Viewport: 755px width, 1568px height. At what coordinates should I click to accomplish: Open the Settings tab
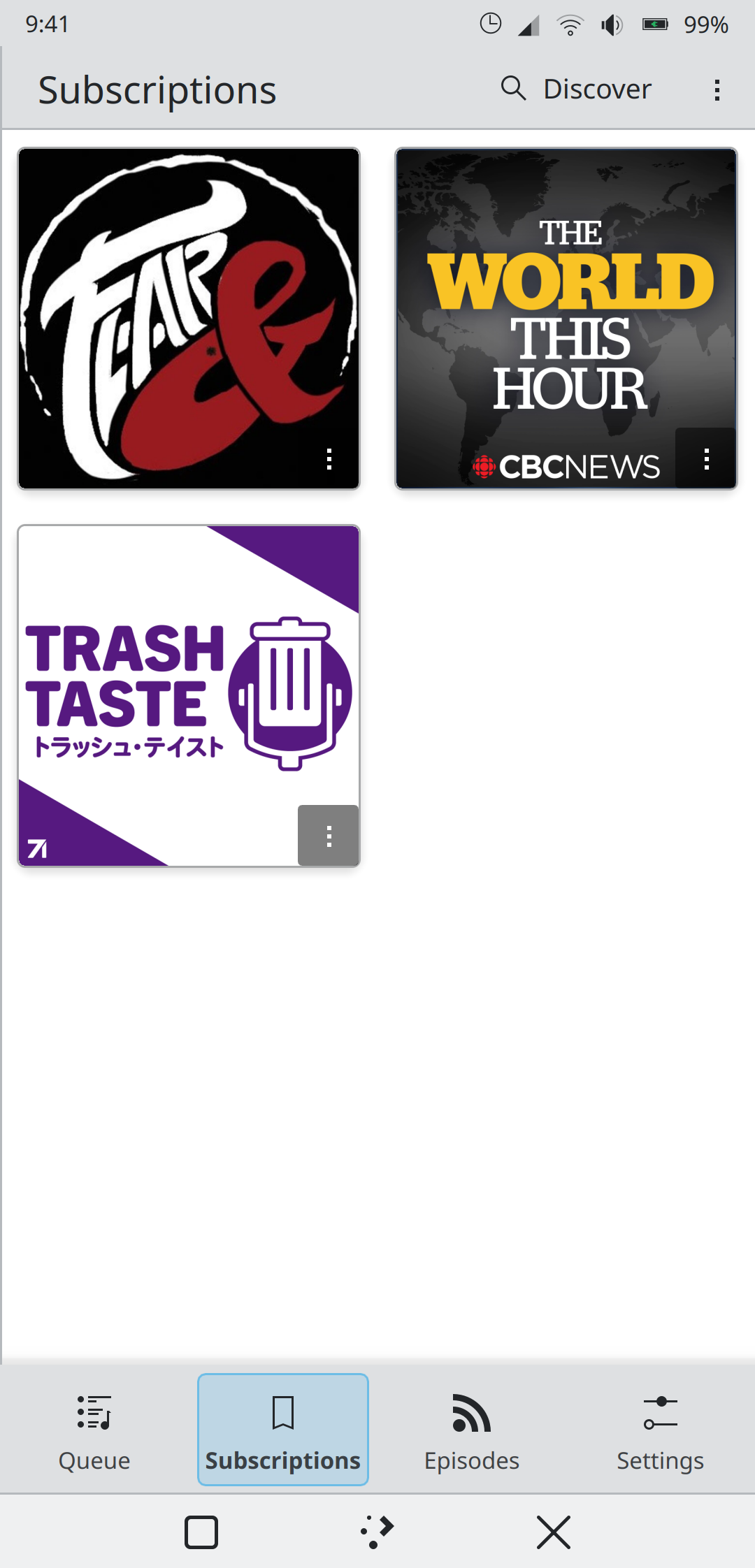[660, 1430]
